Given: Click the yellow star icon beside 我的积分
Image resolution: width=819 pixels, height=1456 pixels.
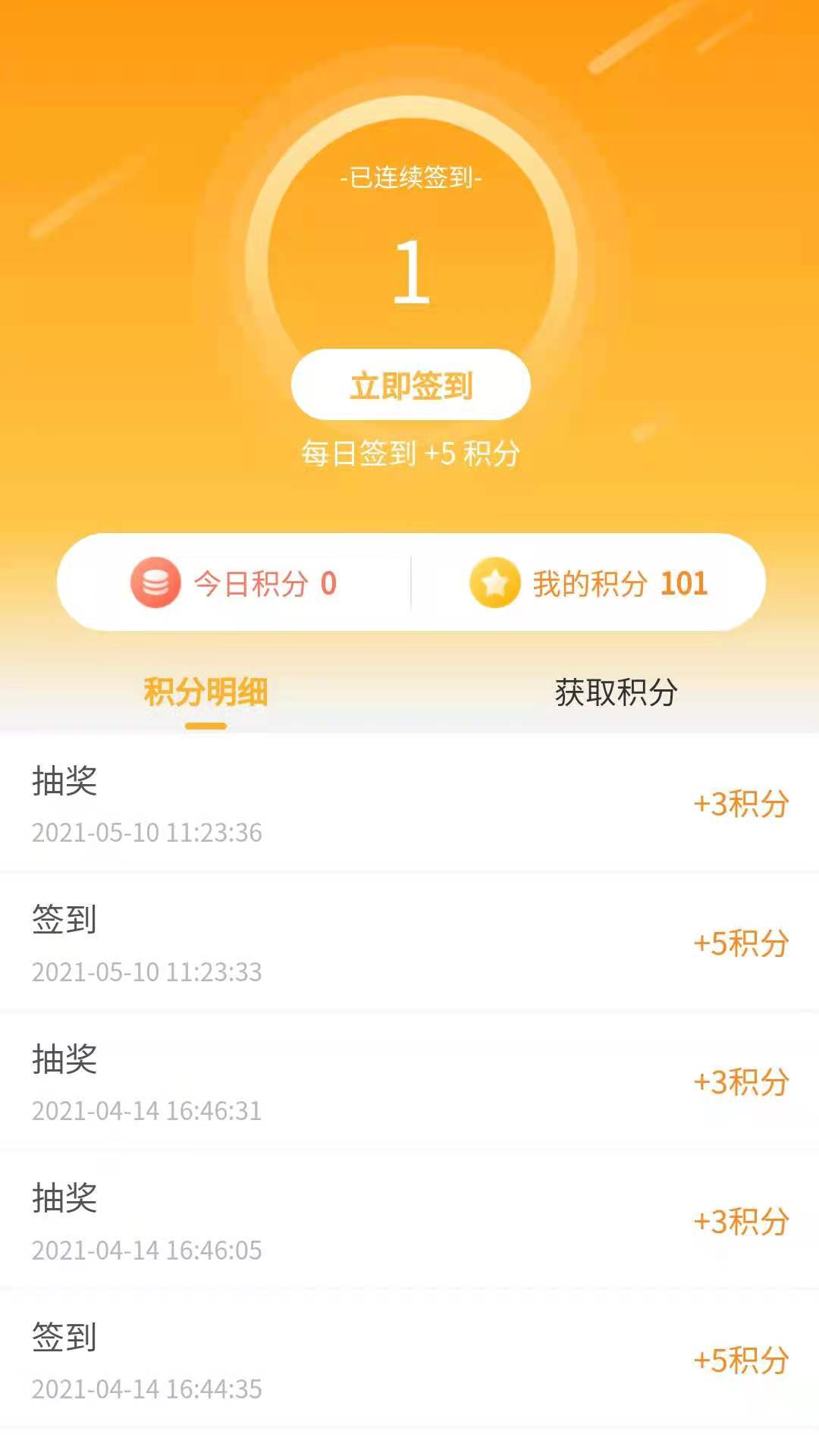Looking at the screenshot, I should point(494,582).
